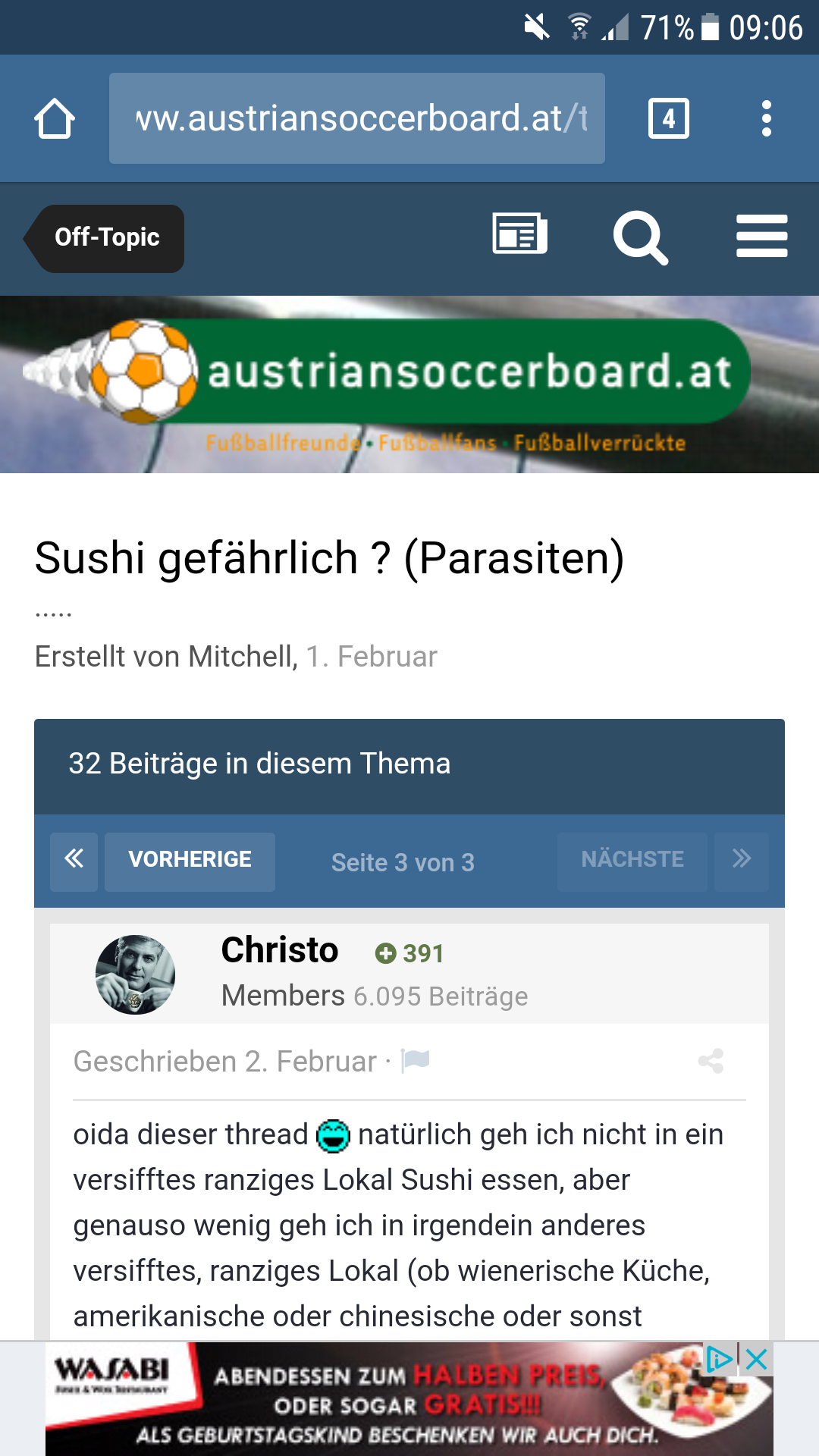Open the browser tab switcher showing 4
The image size is (819, 1456).
pyautogui.click(x=669, y=118)
